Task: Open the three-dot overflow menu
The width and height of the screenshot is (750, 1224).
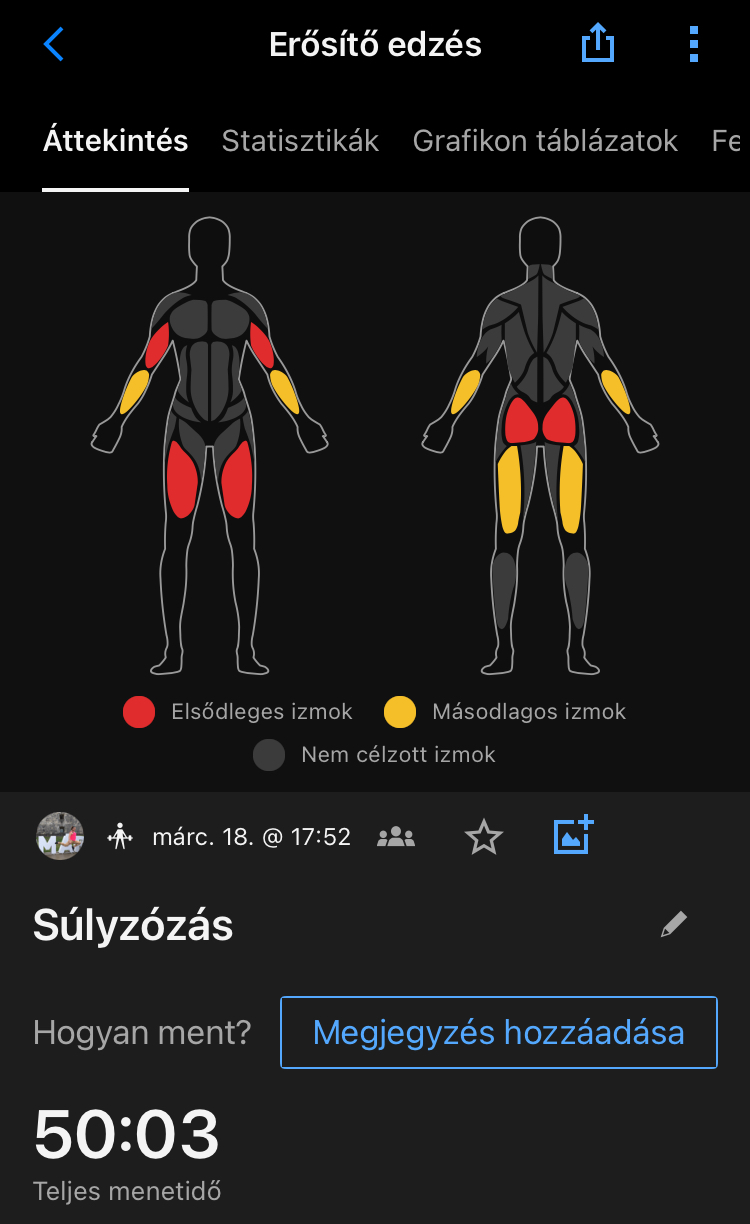Action: [x=693, y=44]
